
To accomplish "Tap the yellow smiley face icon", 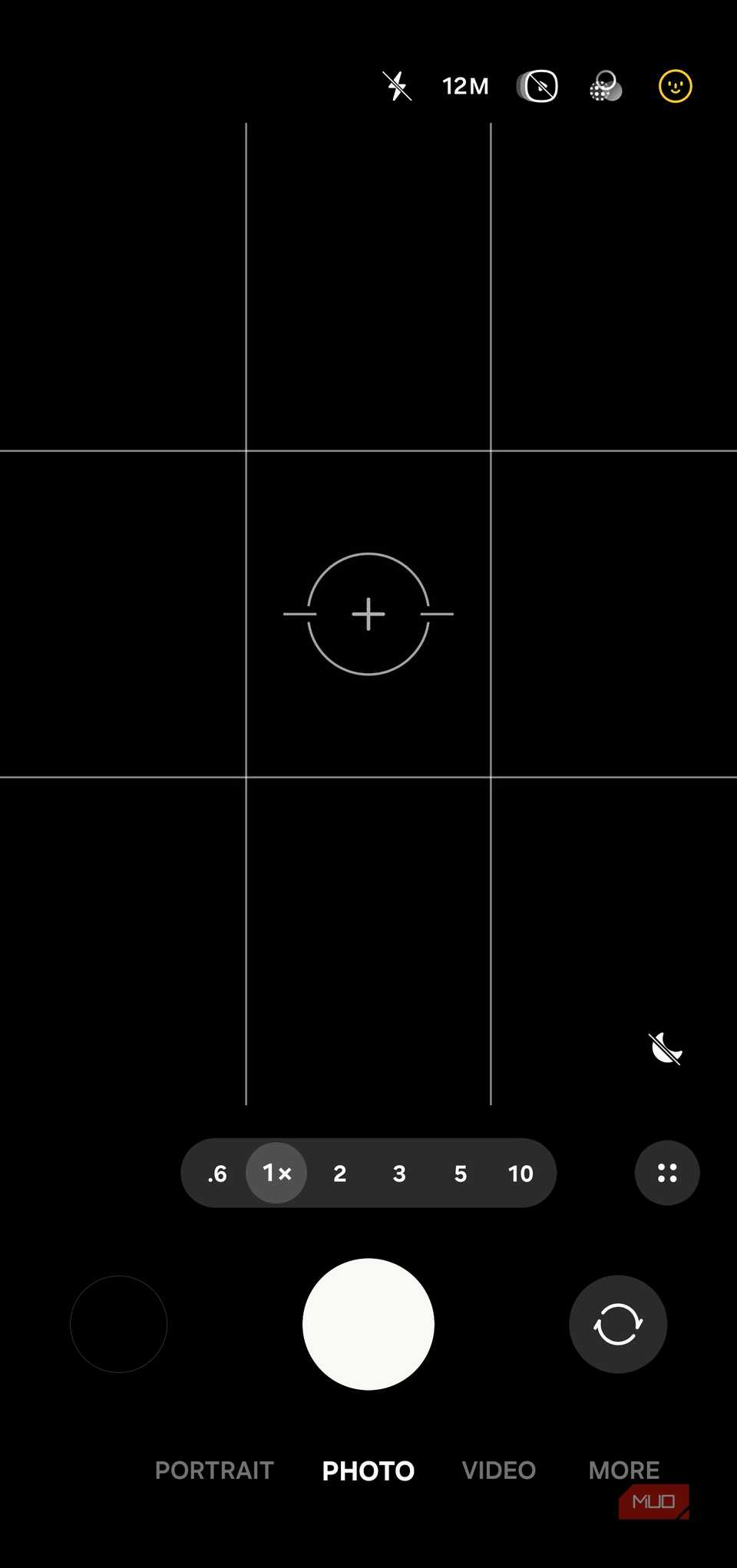I will [x=676, y=86].
